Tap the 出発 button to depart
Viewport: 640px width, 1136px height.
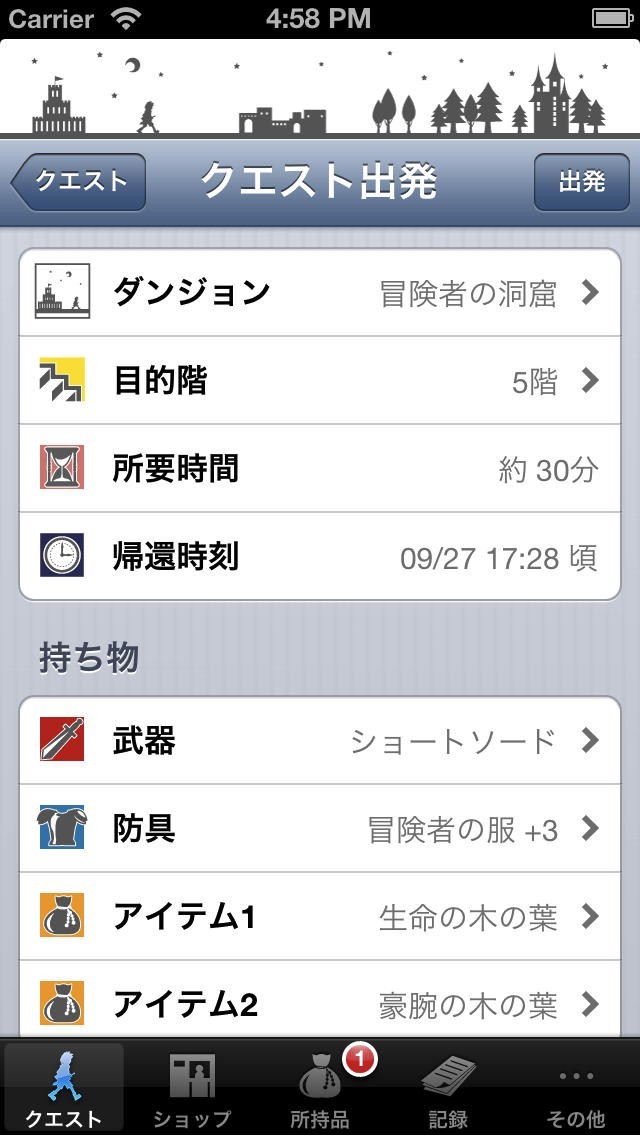[581, 182]
